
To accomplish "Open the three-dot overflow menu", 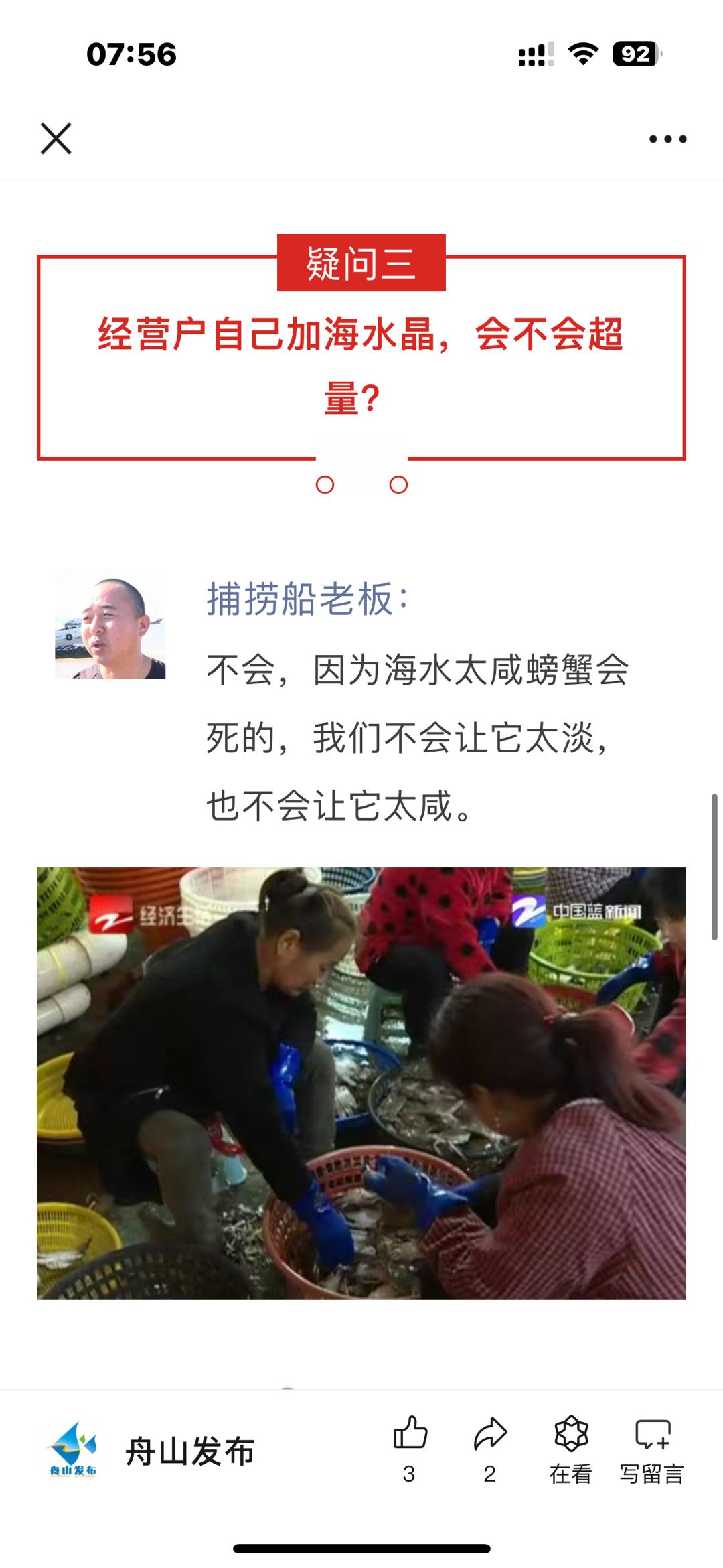I will pyautogui.click(x=667, y=139).
